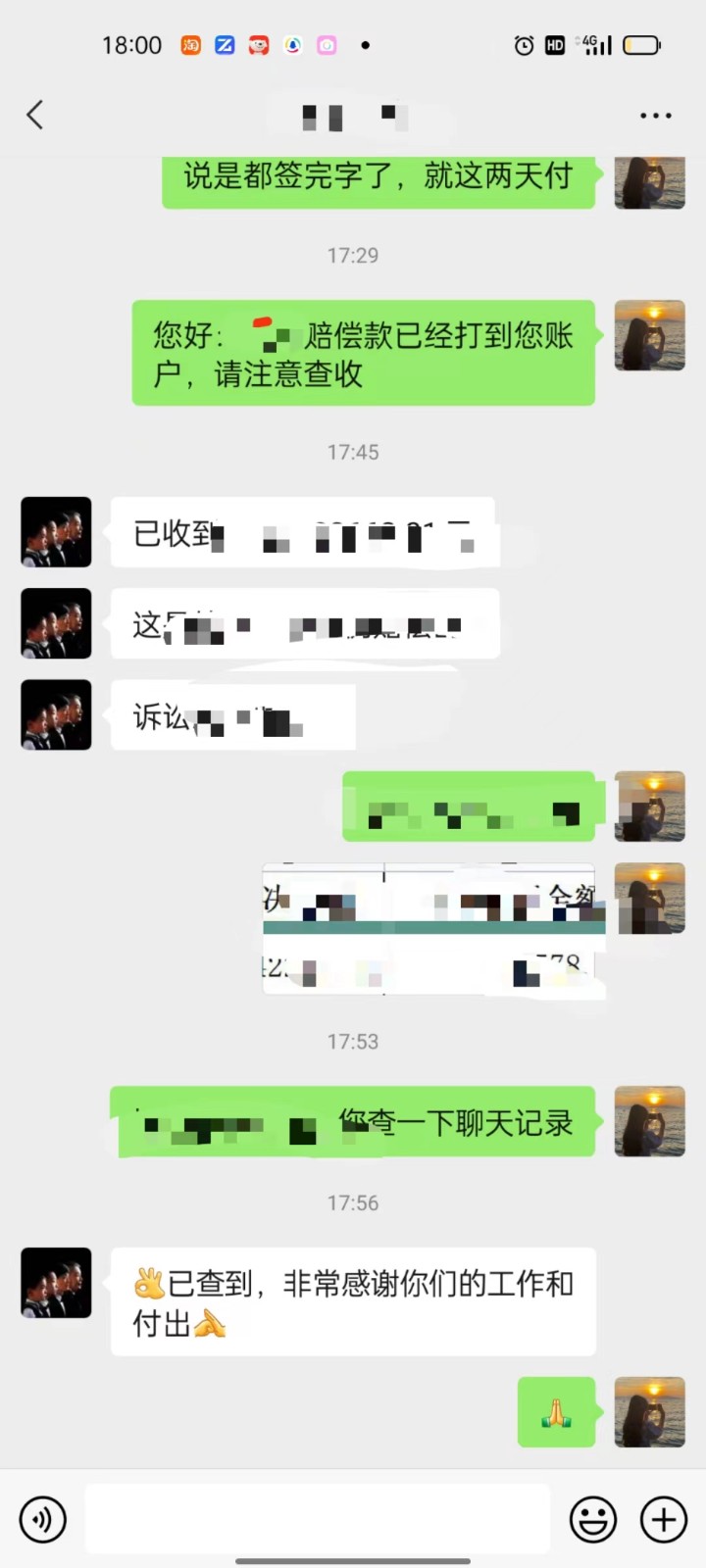This screenshot has width=706, height=1568.
Task: Open contact avatar beside 已查到 message
Action: pyautogui.click(x=57, y=1282)
